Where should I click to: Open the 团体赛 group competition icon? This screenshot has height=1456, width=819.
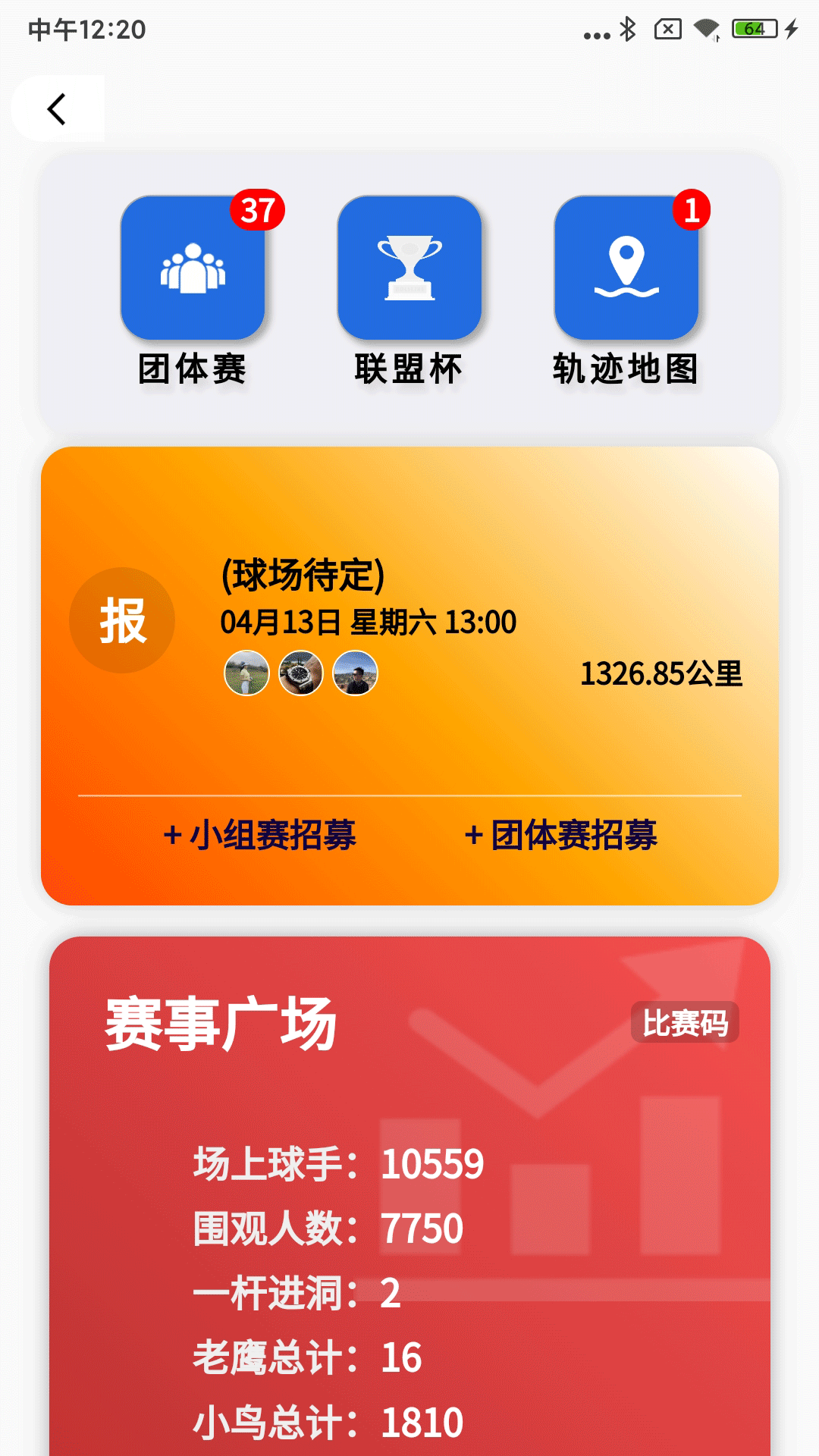click(192, 269)
